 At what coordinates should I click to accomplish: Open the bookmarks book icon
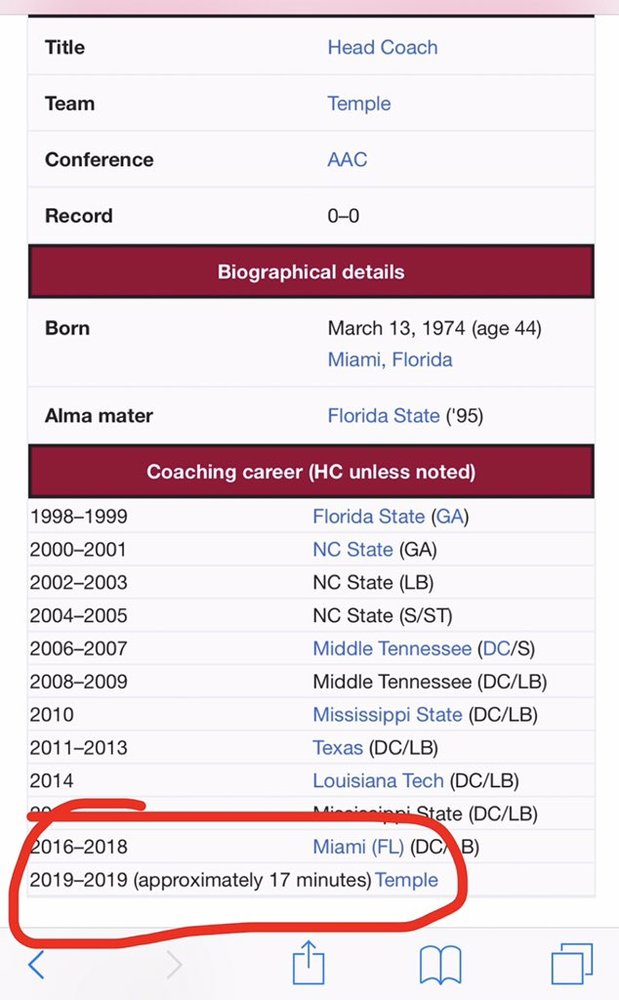[x=440, y=964]
